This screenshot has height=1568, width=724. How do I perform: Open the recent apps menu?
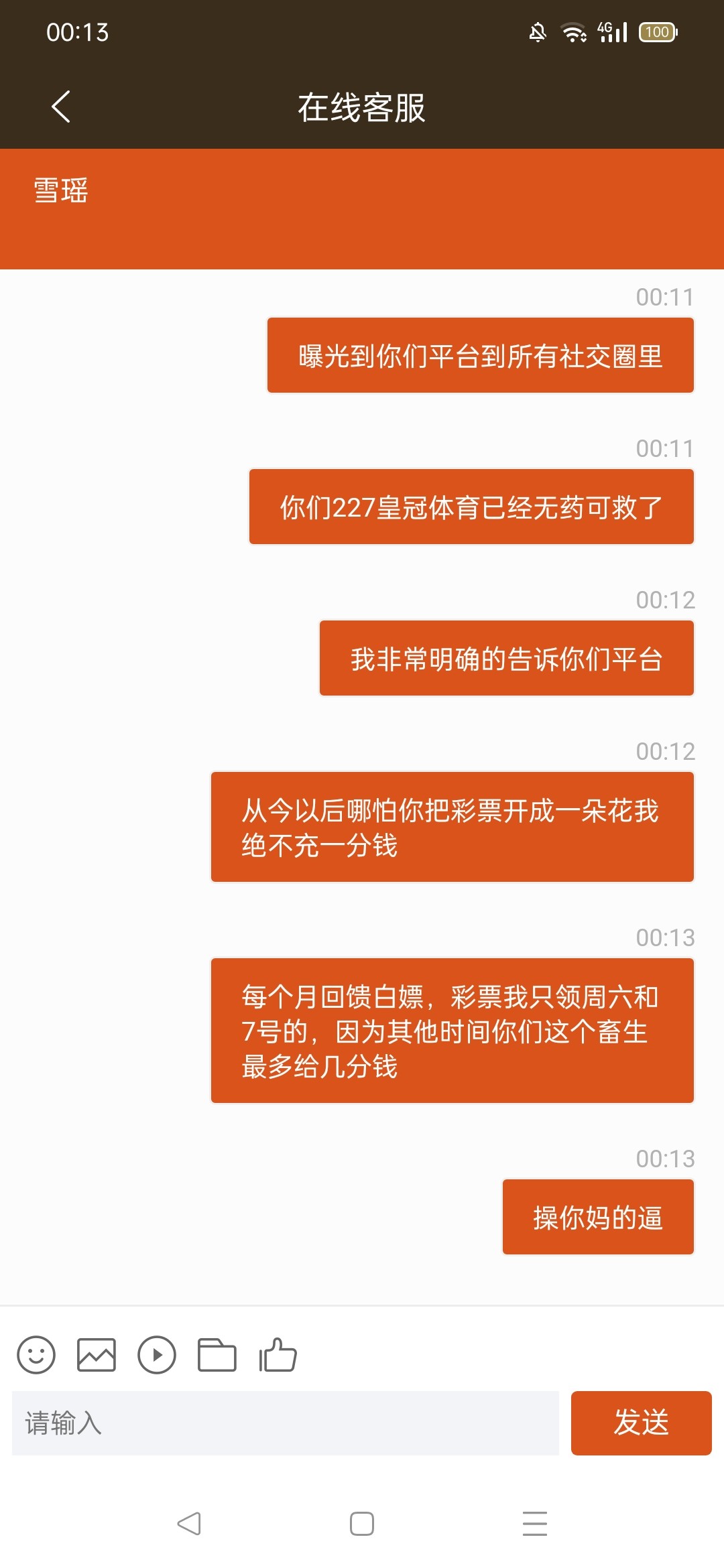click(535, 1524)
